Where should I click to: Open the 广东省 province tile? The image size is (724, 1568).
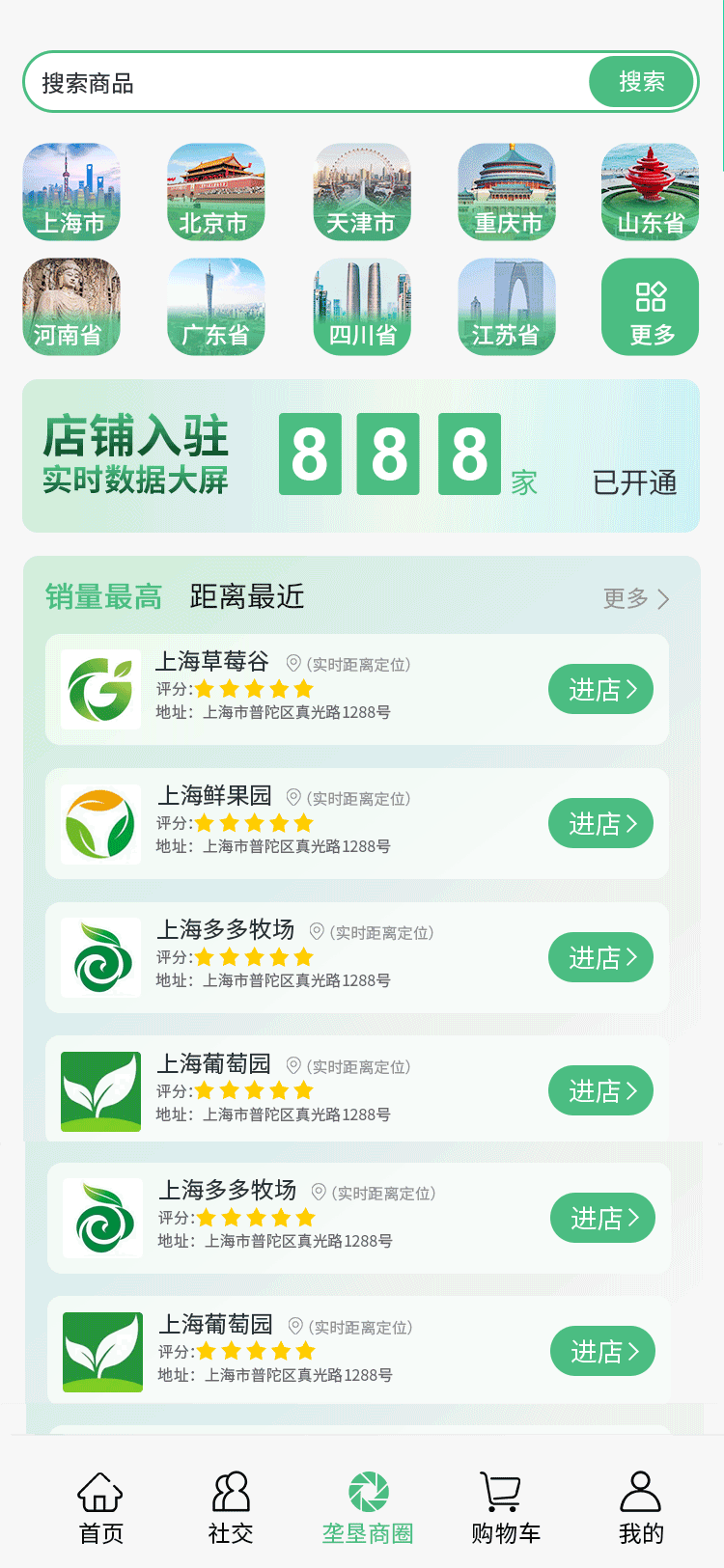[x=215, y=306]
